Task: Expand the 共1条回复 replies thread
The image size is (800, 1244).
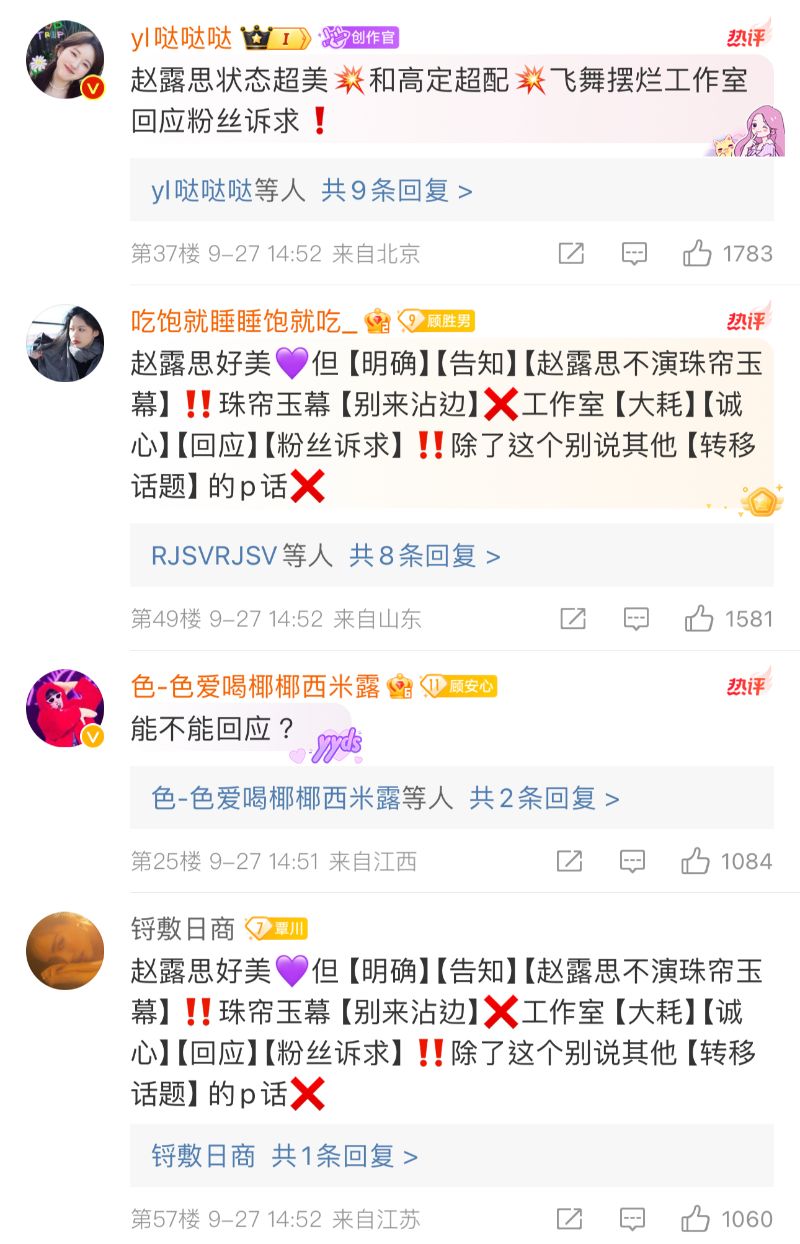Action: point(345,1157)
